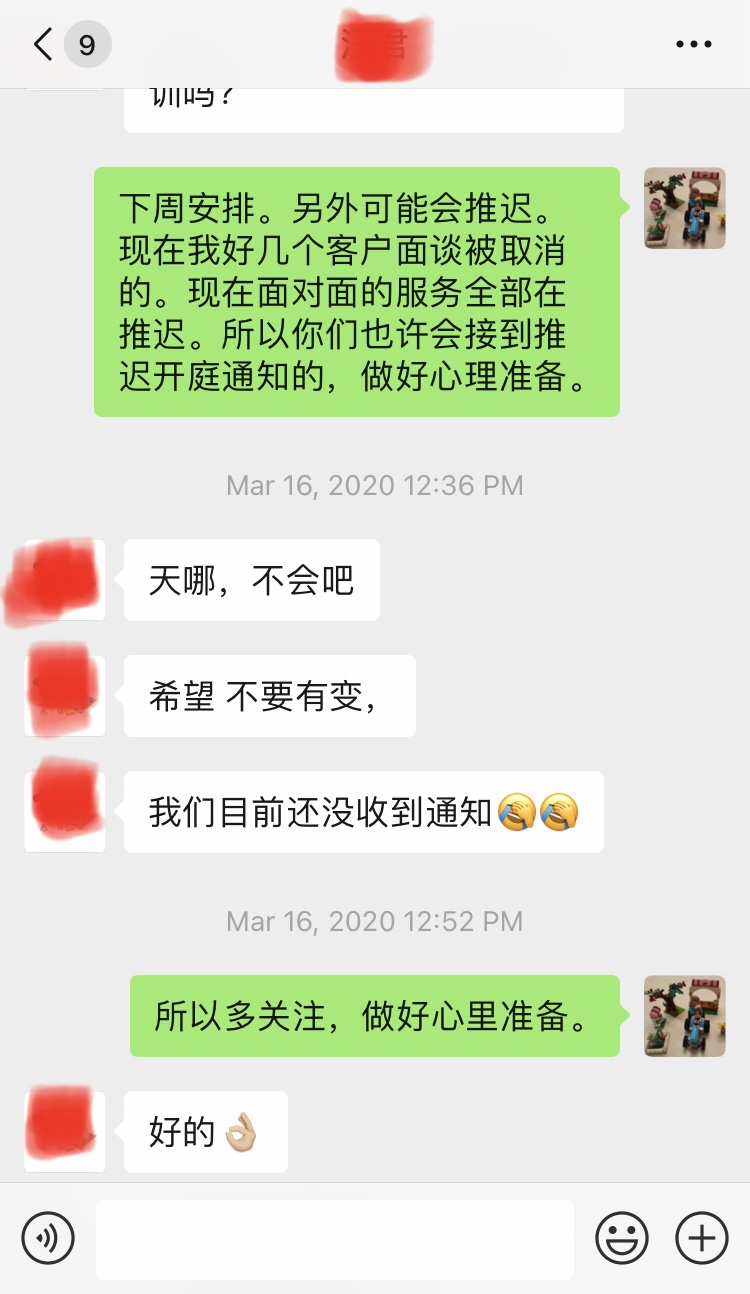Open the plus attachments menu

702,1238
